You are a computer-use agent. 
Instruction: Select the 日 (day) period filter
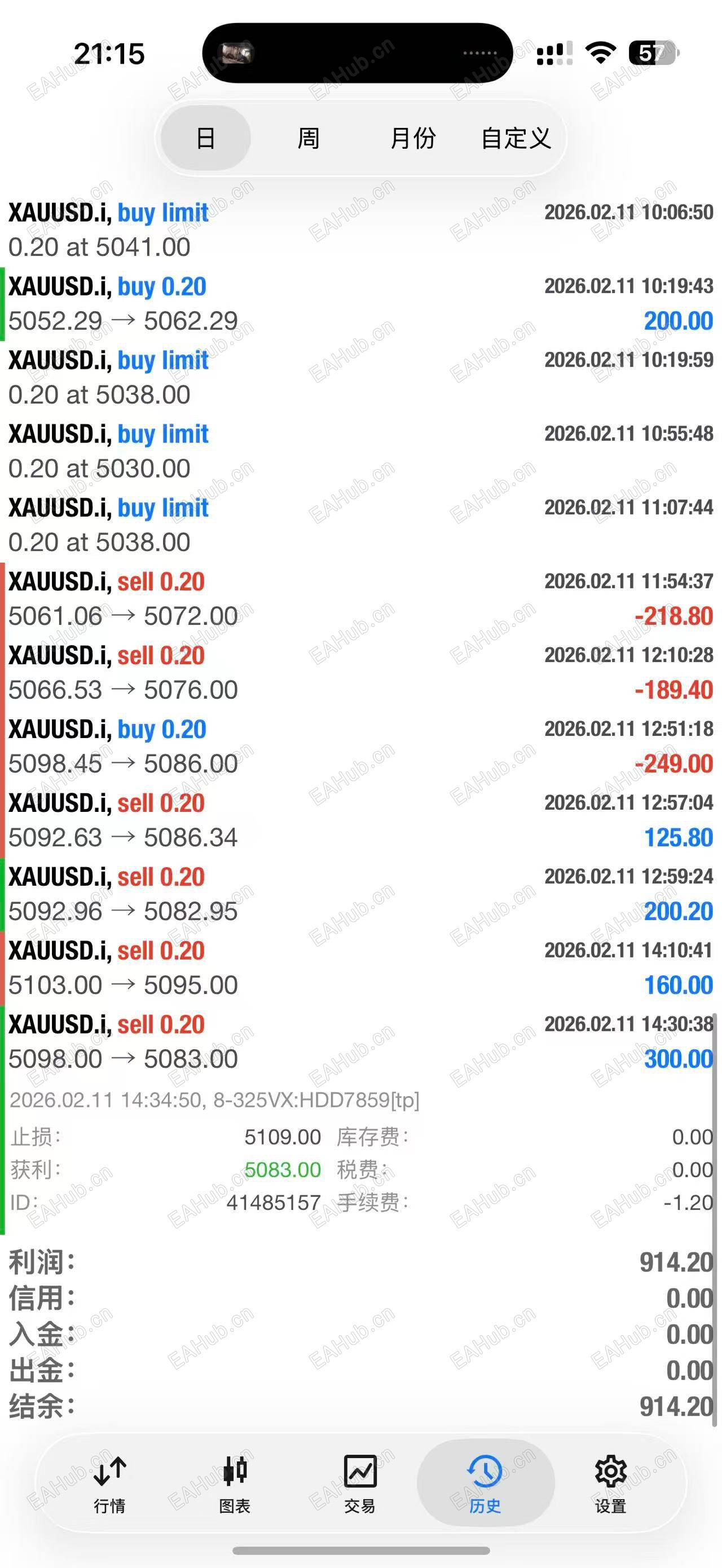coord(206,138)
